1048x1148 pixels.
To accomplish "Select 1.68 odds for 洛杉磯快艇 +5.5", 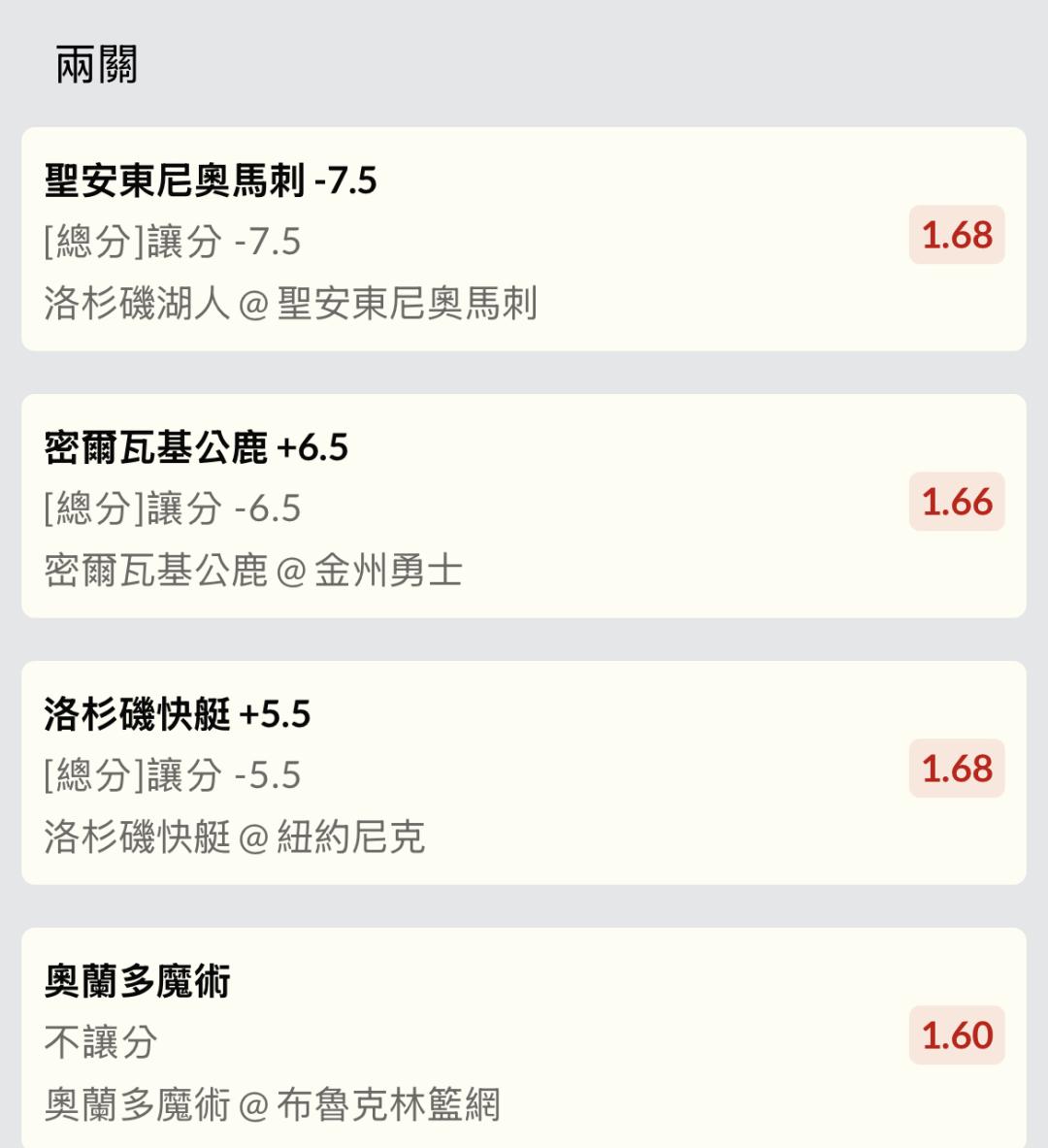I will click(x=956, y=769).
